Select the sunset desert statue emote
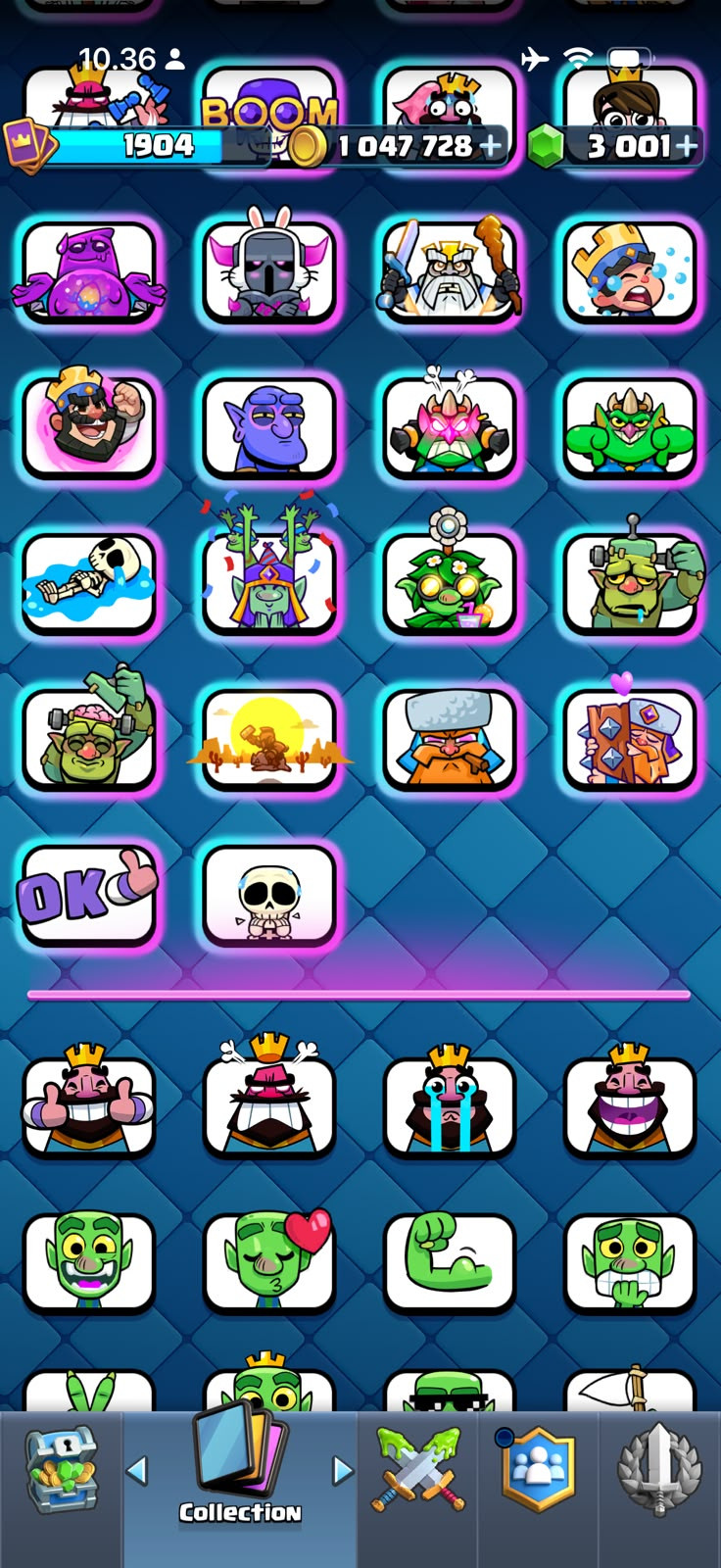The image size is (721, 1568). pyautogui.click(x=268, y=739)
